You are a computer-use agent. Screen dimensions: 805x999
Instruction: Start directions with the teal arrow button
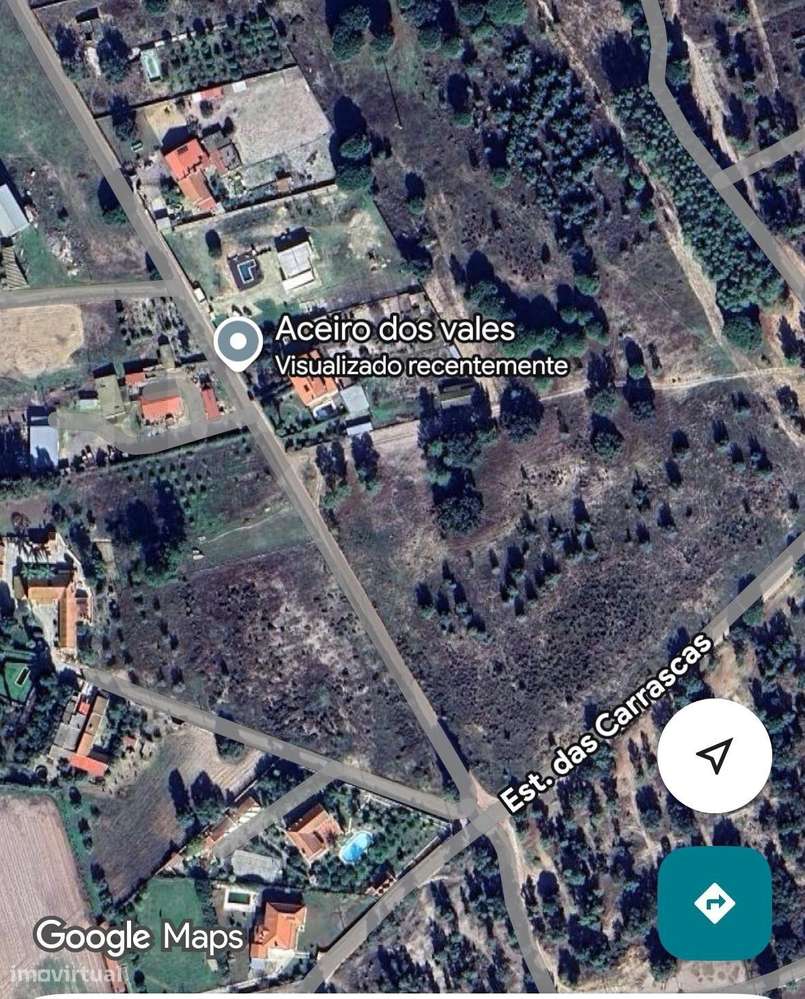pos(714,903)
